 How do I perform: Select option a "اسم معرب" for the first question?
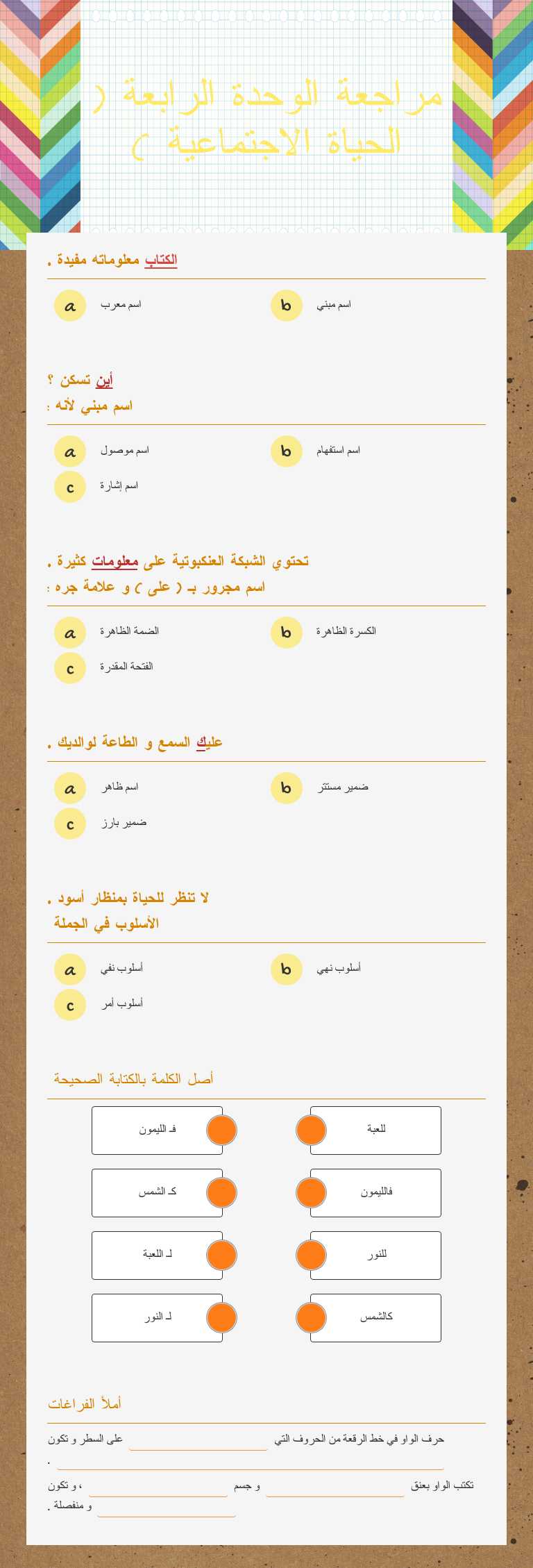coord(69,306)
